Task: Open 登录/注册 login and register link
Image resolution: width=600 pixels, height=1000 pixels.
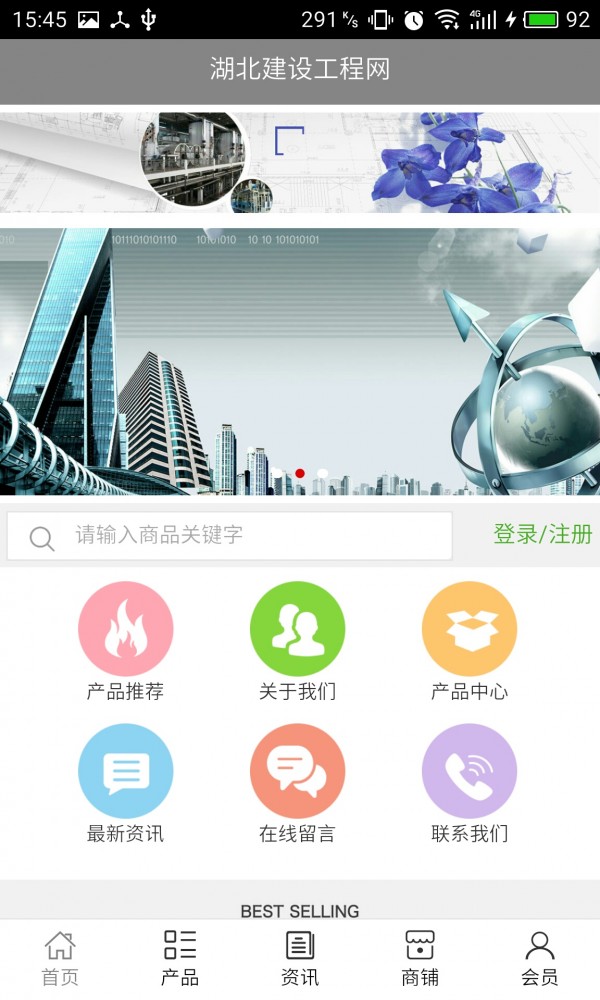Action: (542, 534)
